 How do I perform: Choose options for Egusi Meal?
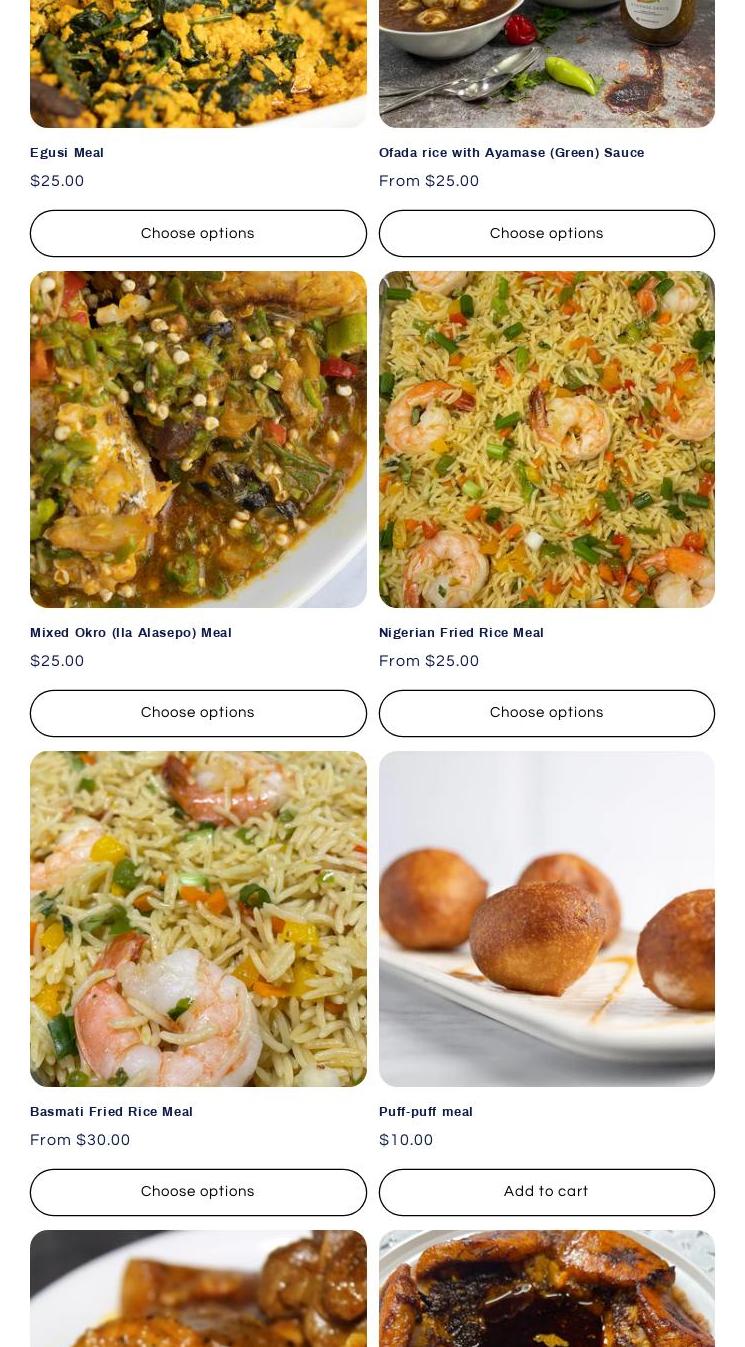pyautogui.click(x=198, y=233)
